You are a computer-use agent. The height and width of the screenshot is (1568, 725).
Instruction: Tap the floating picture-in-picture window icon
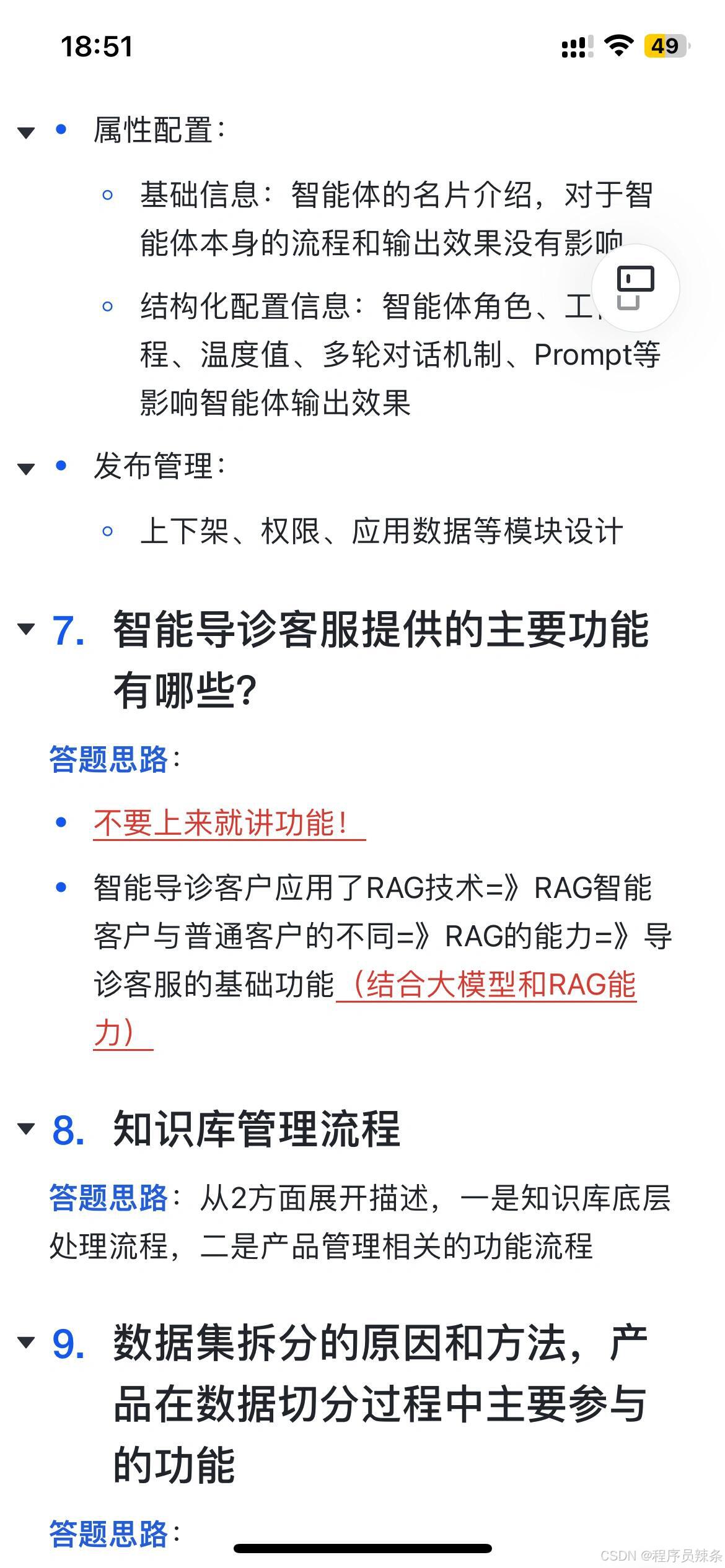(637, 290)
